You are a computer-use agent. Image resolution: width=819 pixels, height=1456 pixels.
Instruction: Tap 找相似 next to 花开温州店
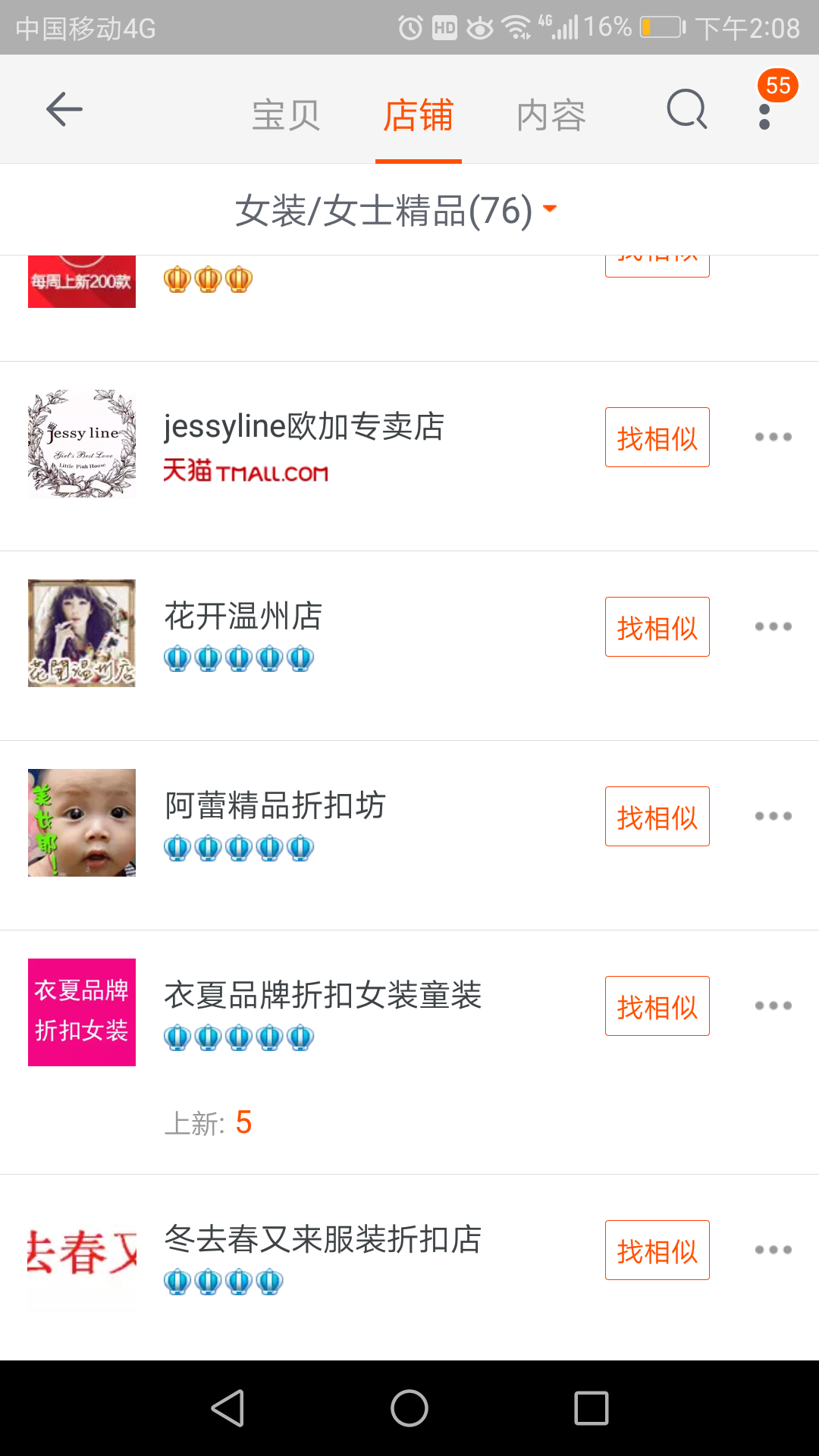pos(657,626)
